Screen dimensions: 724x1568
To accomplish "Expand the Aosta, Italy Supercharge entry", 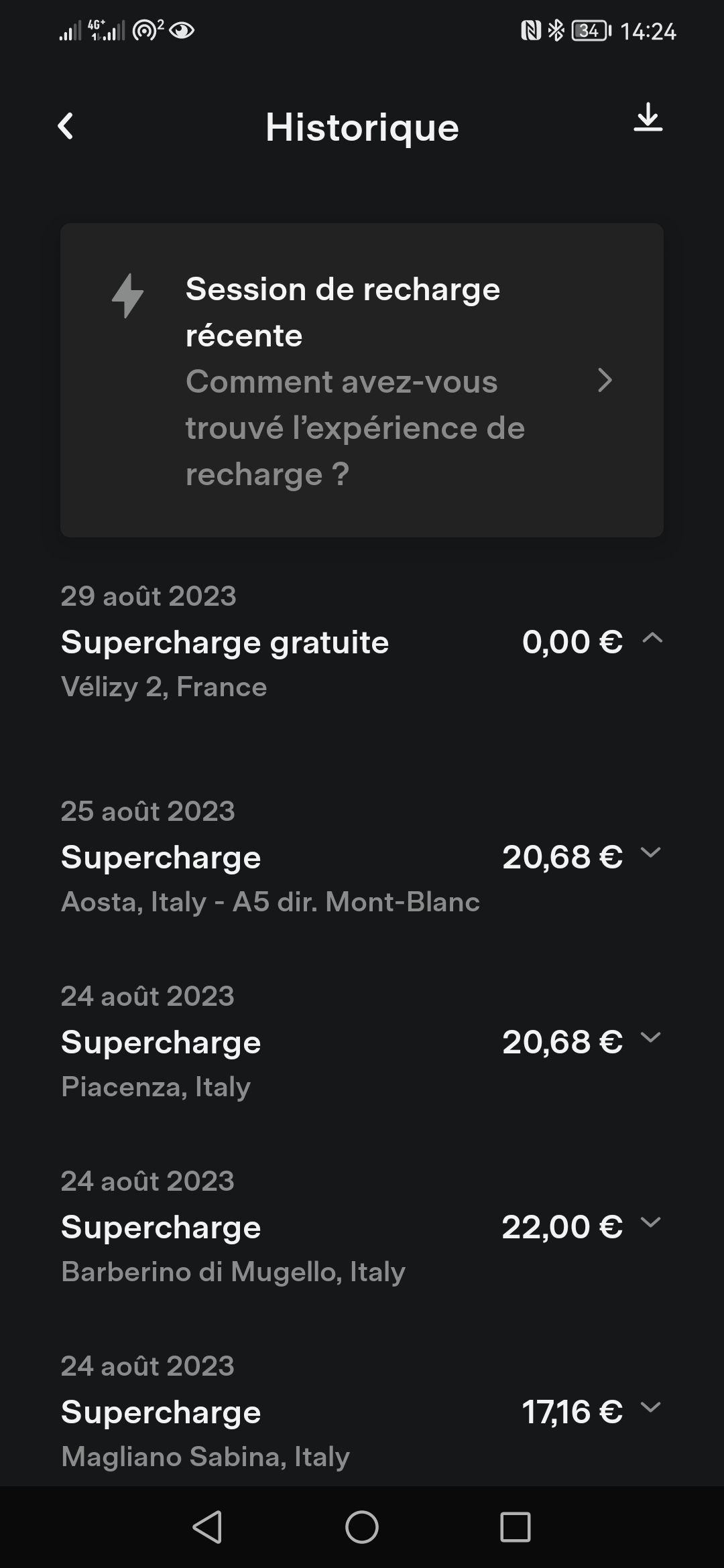I will click(x=650, y=852).
